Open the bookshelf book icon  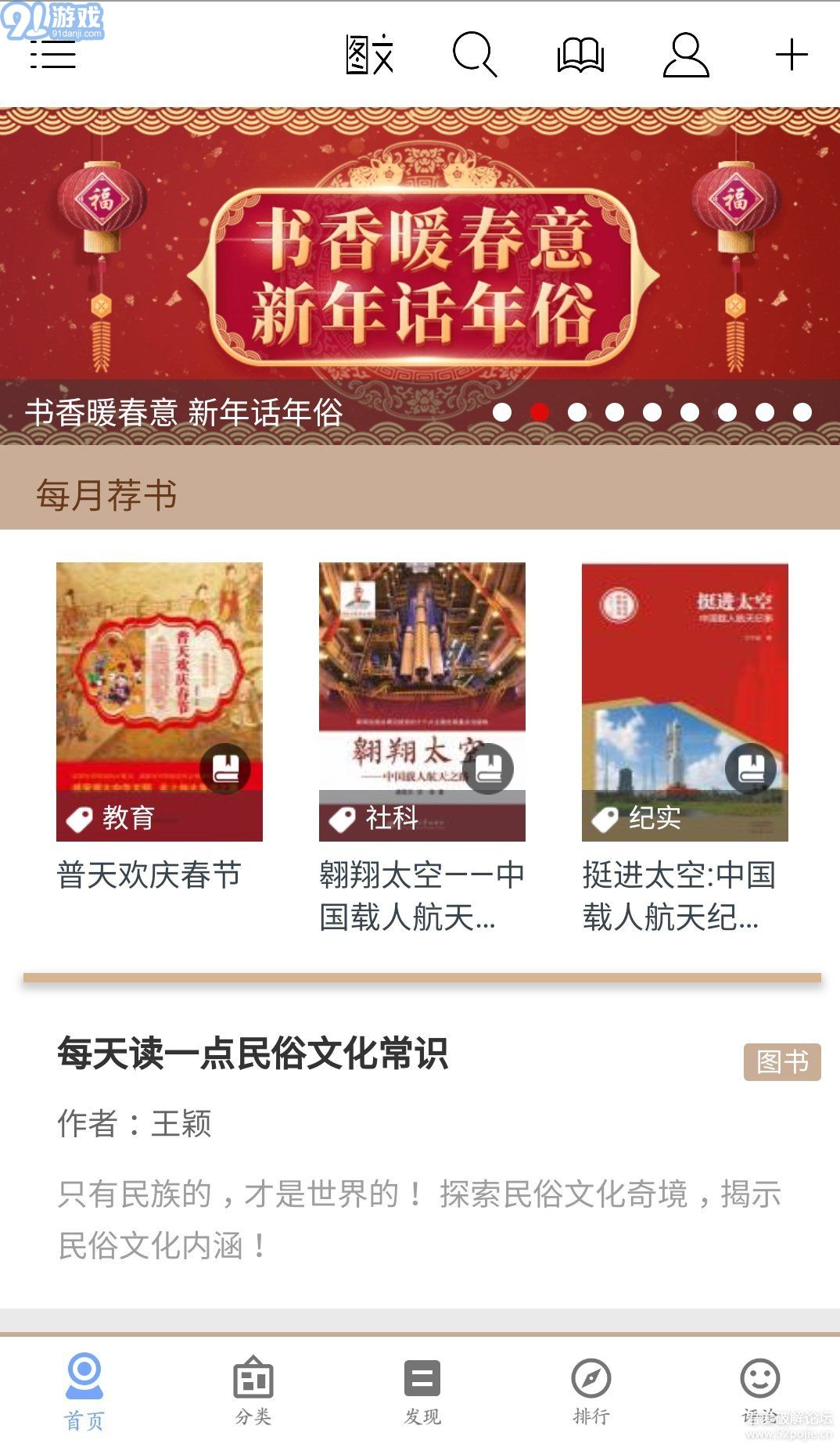pyautogui.click(x=582, y=55)
